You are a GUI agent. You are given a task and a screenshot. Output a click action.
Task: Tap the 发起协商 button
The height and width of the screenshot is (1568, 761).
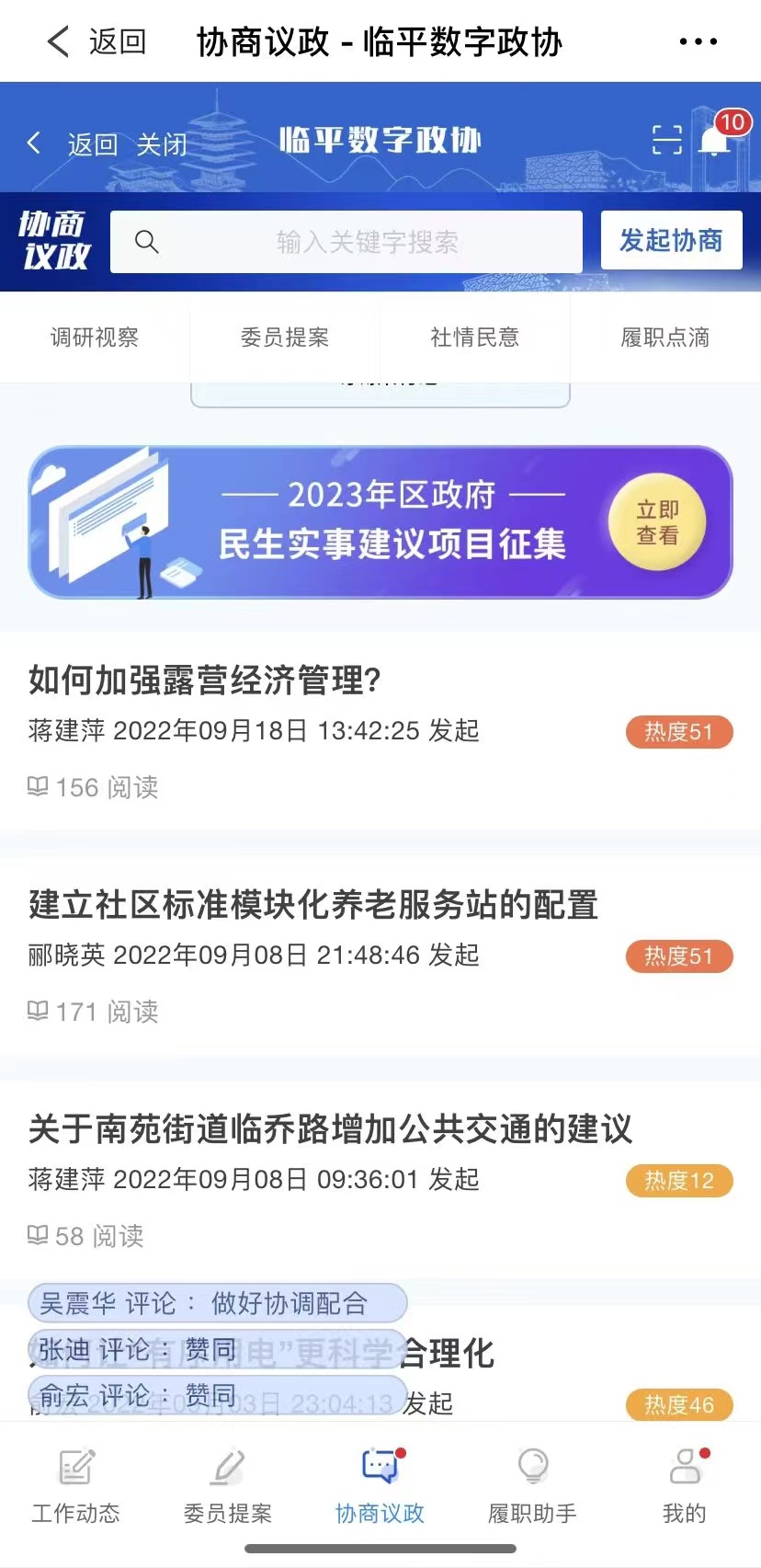coord(671,240)
